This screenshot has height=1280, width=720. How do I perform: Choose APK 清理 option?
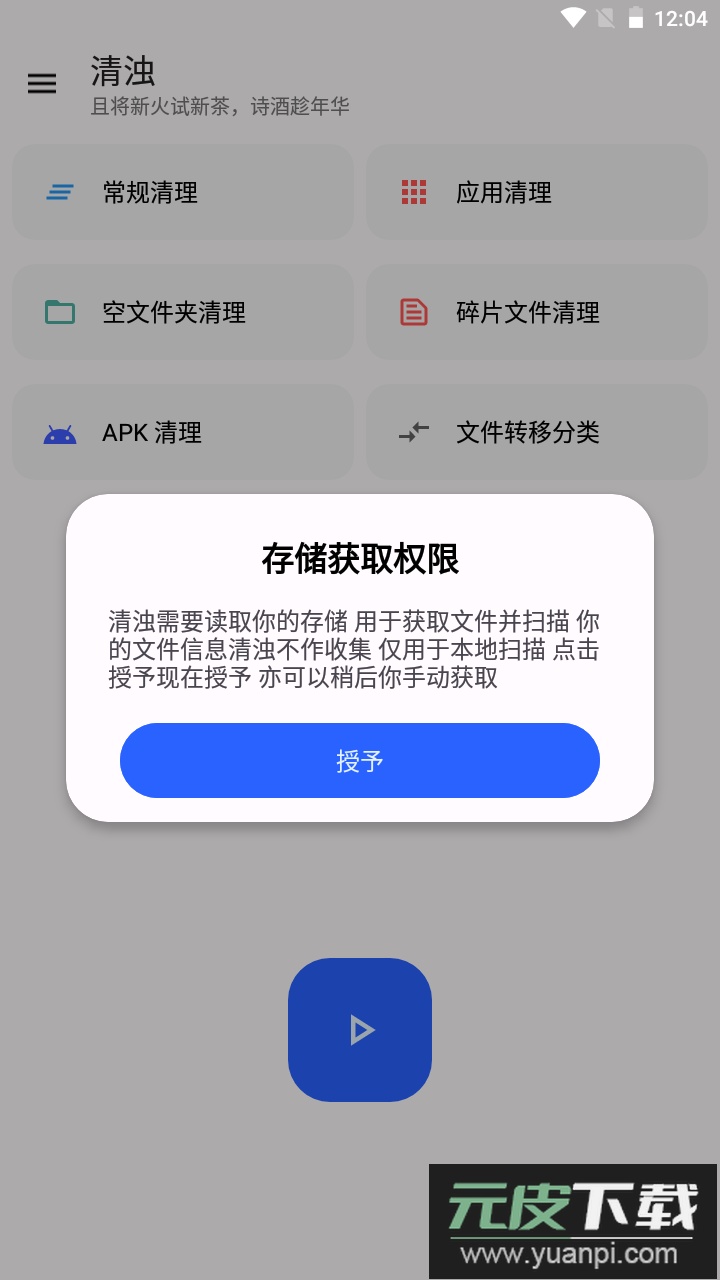[183, 432]
